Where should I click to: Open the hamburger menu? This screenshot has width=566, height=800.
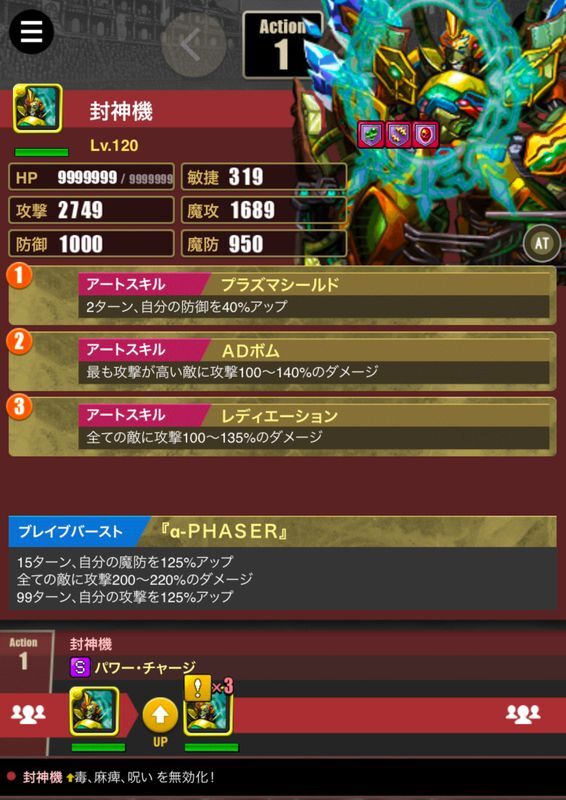pos(32,32)
